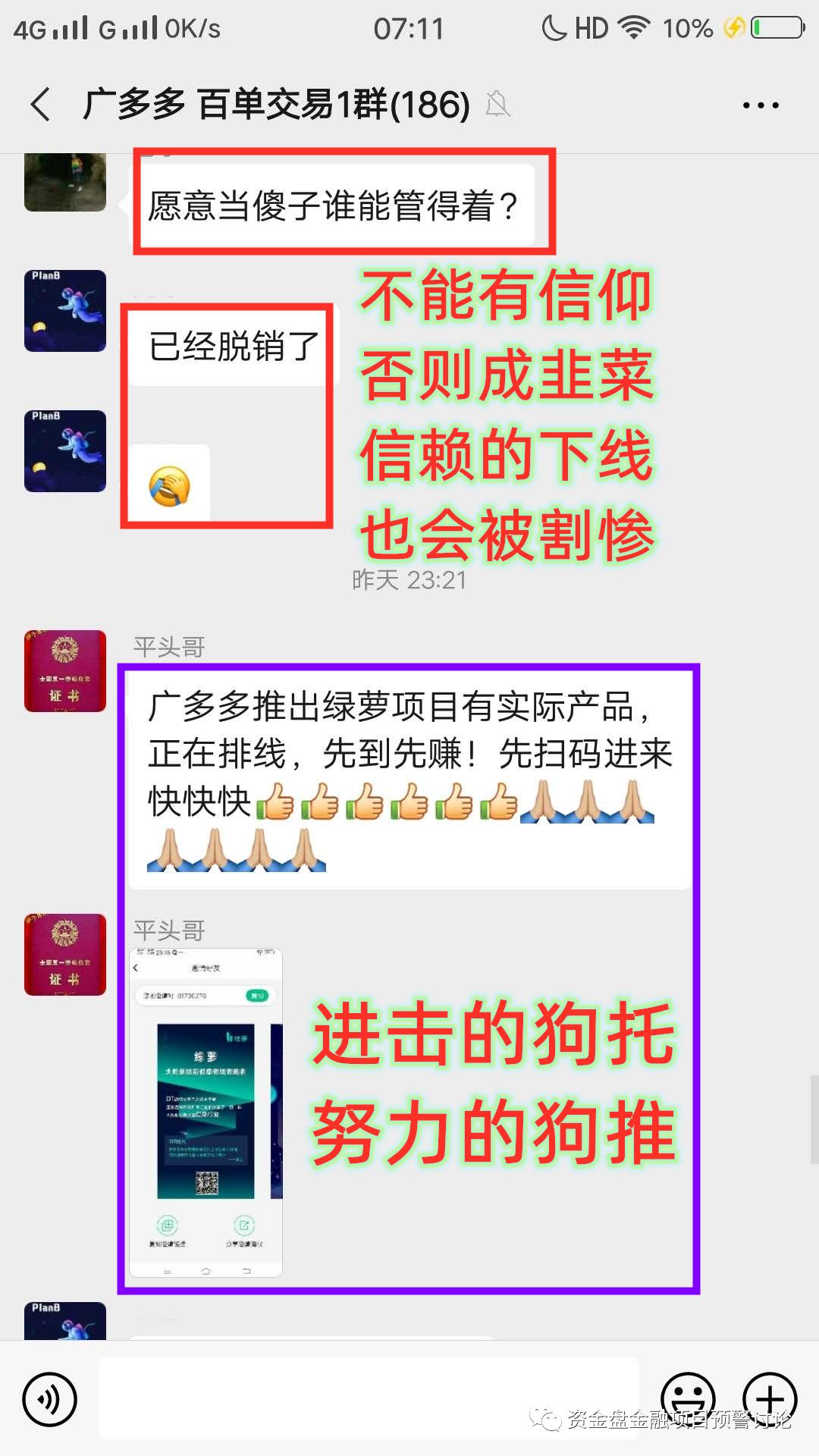The image size is (819, 1456).
Task: Open the plus attachment menu
Action: pos(769,1398)
